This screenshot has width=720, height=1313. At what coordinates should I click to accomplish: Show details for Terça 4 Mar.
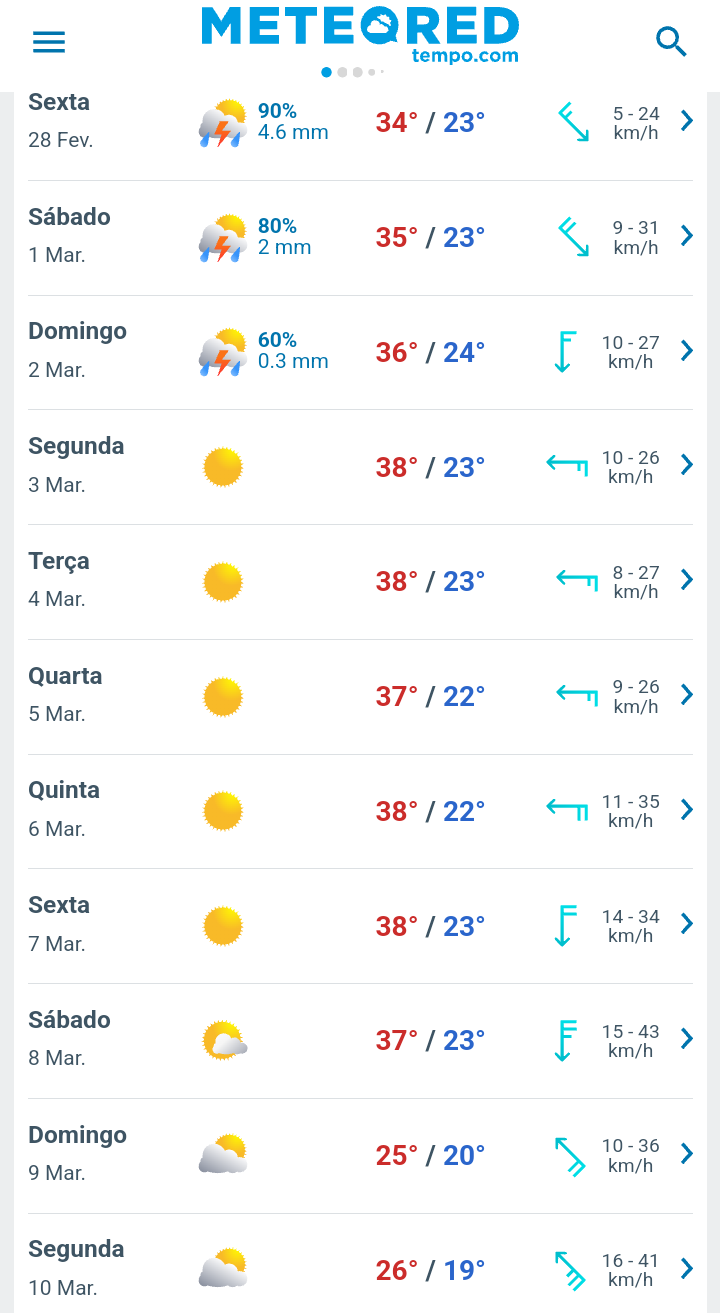pos(360,582)
